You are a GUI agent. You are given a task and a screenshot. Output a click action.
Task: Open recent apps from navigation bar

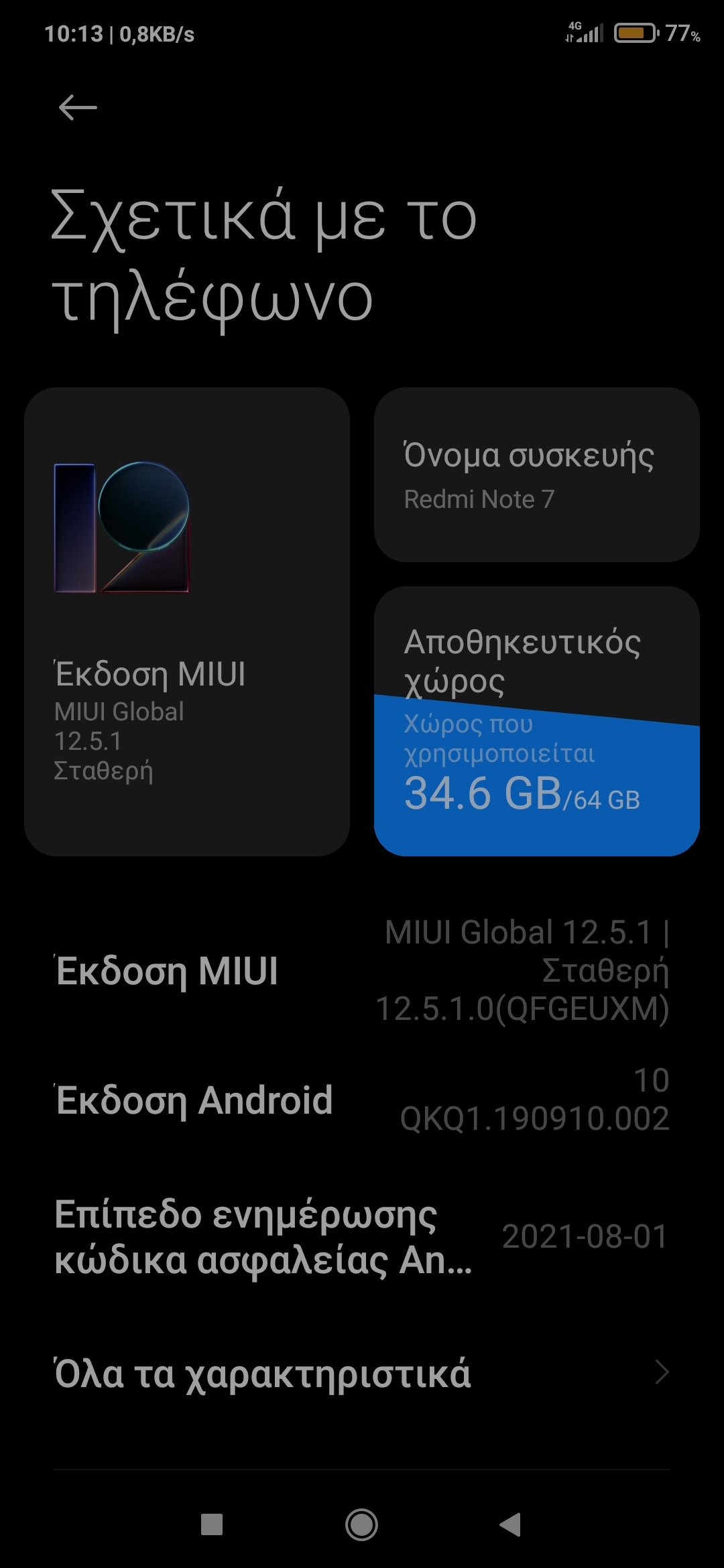(x=212, y=1524)
